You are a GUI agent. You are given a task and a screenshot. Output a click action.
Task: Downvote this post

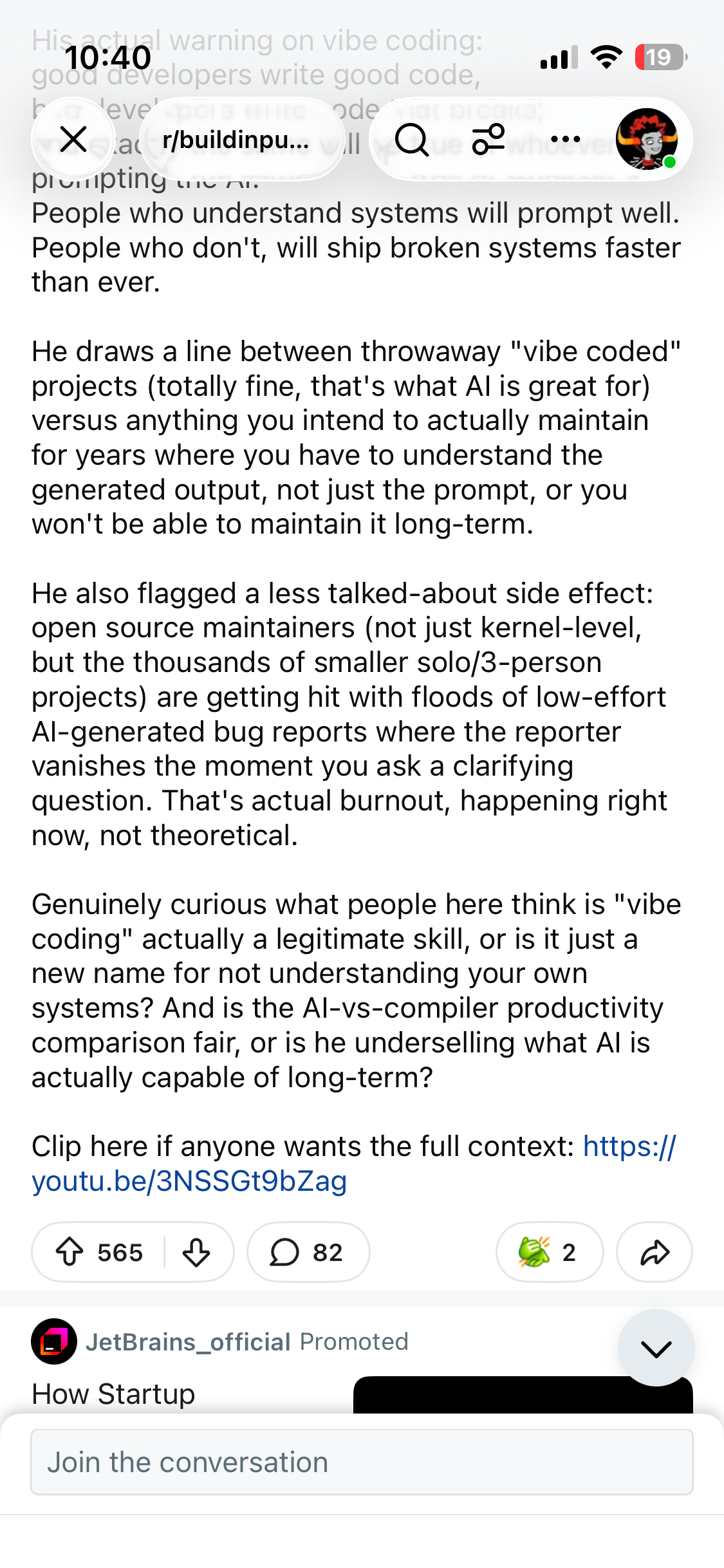click(196, 1253)
